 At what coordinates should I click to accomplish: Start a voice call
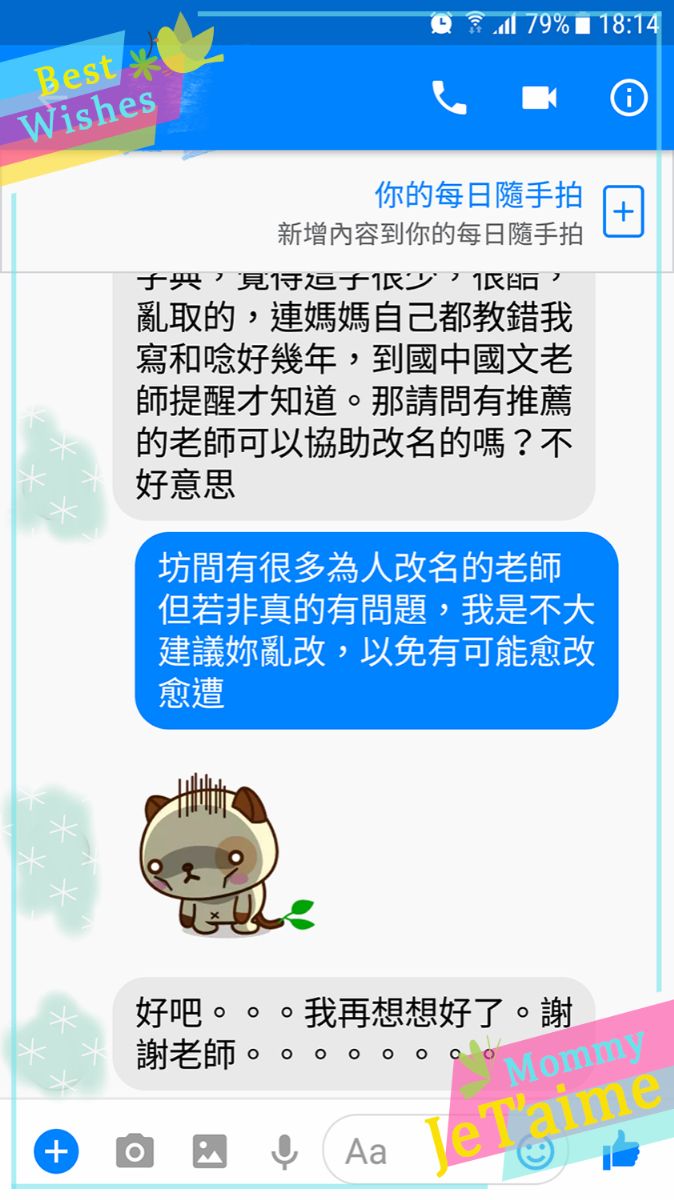(x=449, y=98)
